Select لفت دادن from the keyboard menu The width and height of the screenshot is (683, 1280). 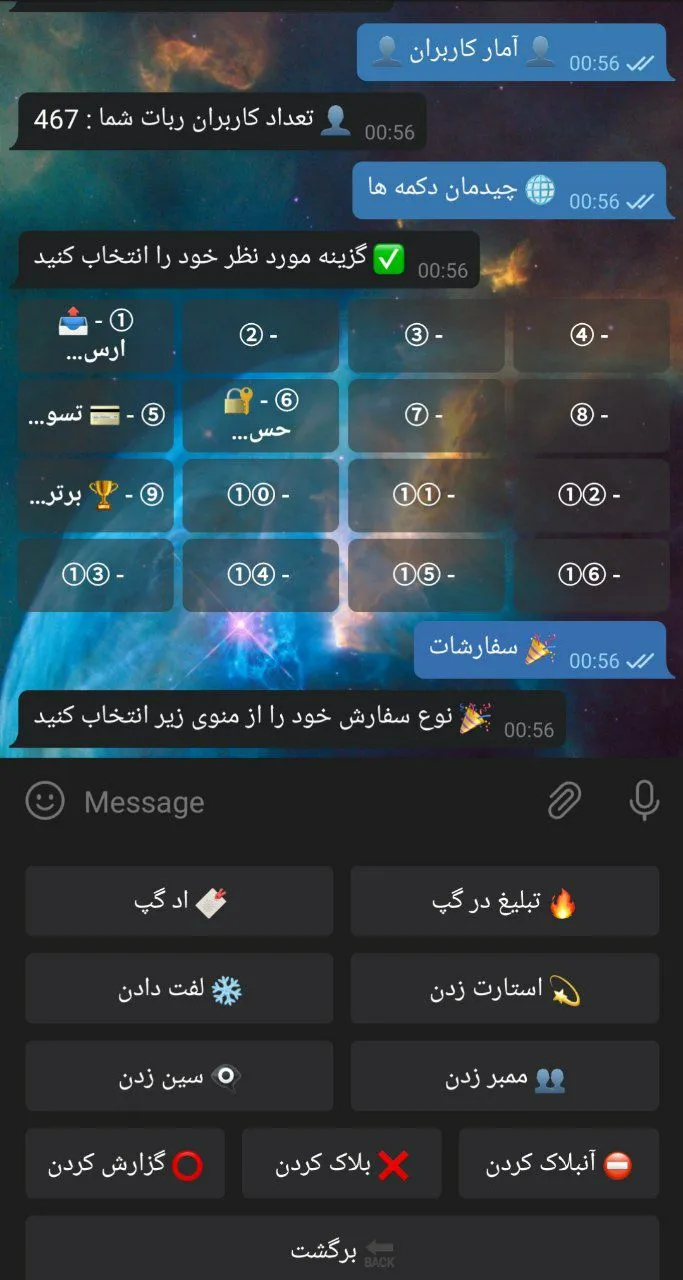tap(179, 989)
